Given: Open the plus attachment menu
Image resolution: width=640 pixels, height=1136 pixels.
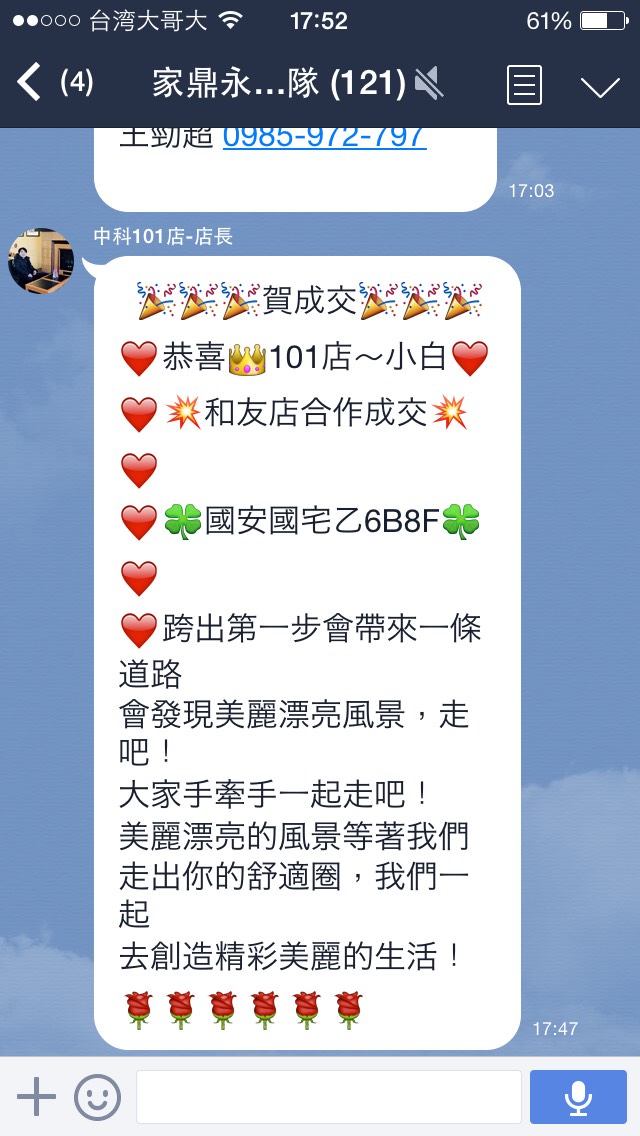Looking at the screenshot, I should tap(36, 1097).
